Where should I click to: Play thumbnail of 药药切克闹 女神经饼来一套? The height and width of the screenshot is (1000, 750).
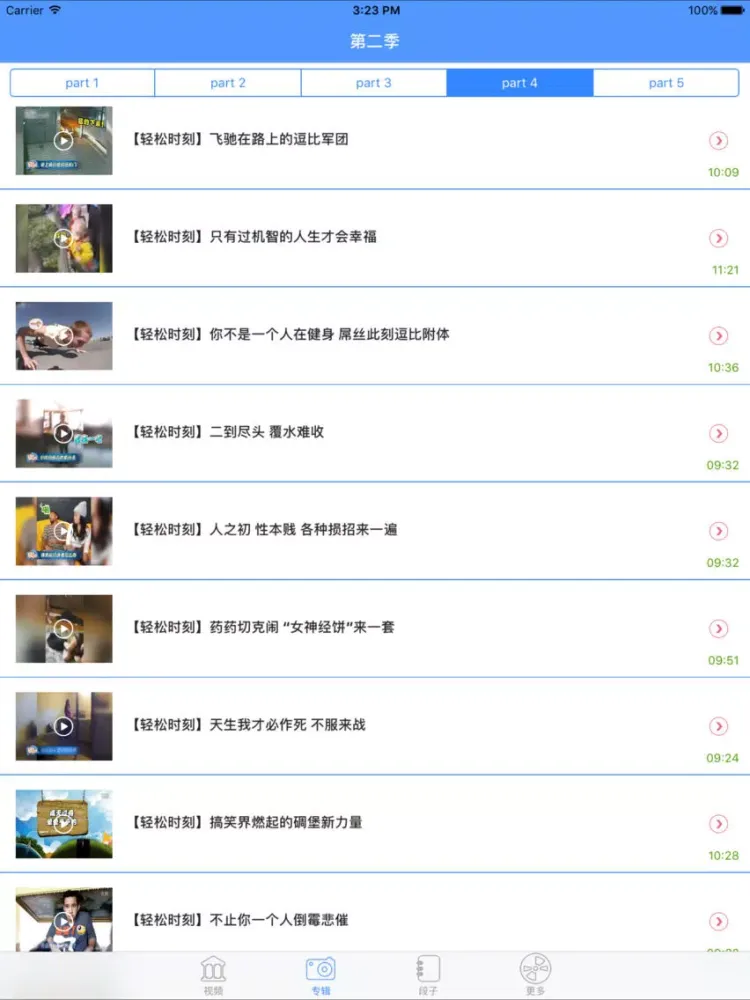point(64,628)
